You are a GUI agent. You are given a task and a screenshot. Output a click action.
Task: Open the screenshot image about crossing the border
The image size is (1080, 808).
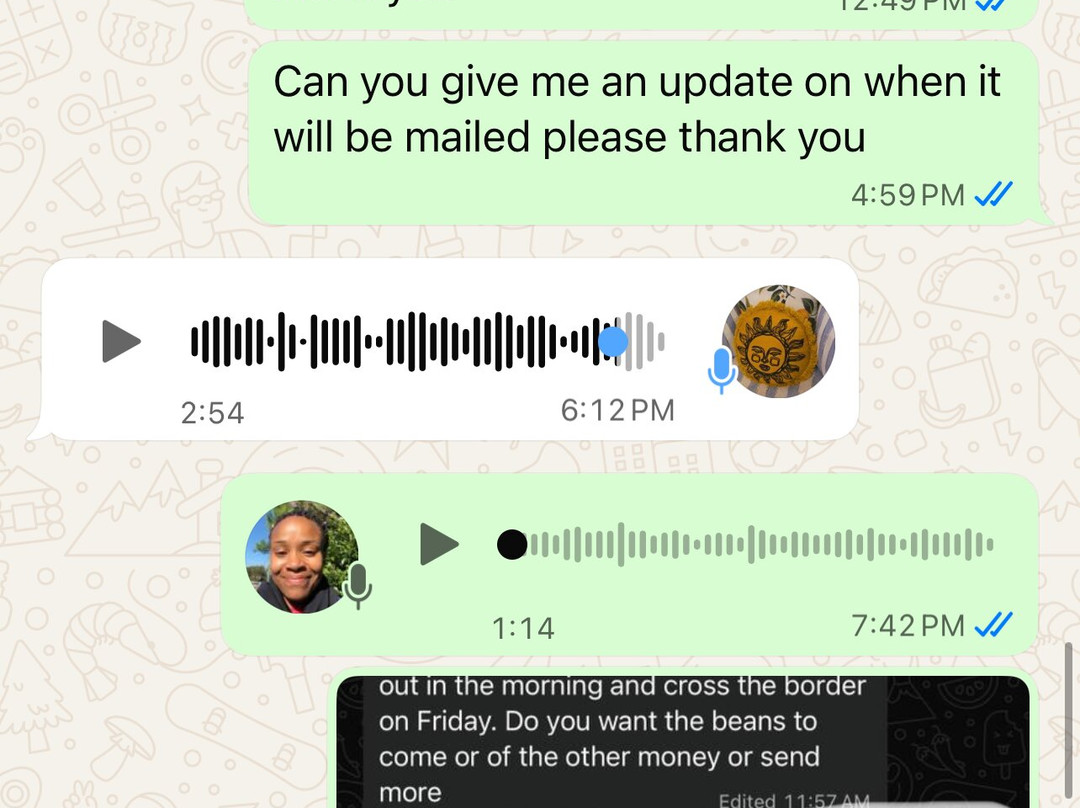click(x=683, y=742)
